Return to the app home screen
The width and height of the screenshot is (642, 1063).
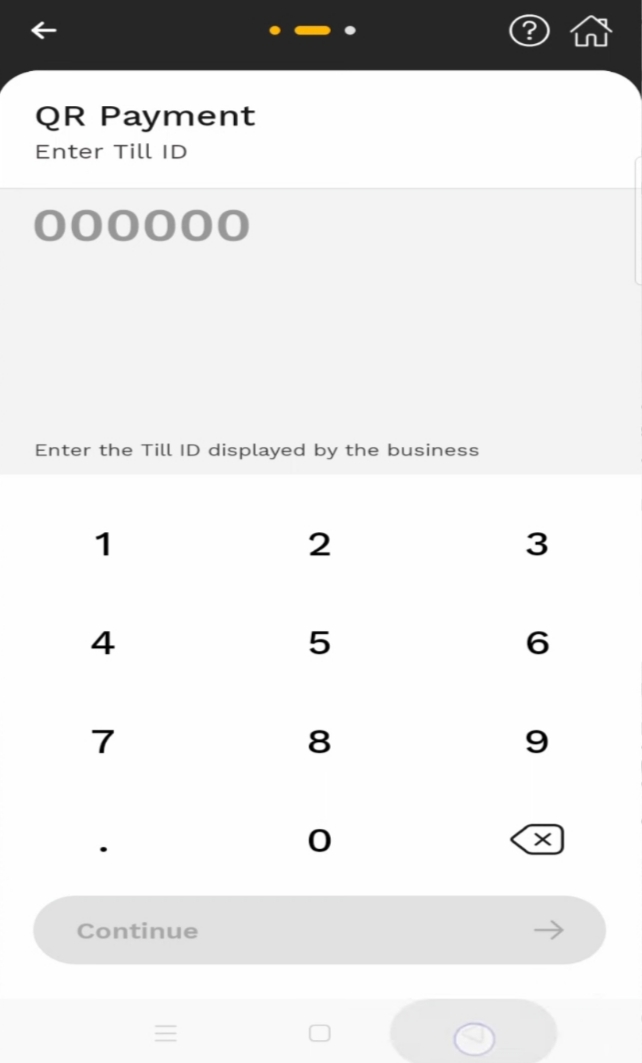point(591,31)
